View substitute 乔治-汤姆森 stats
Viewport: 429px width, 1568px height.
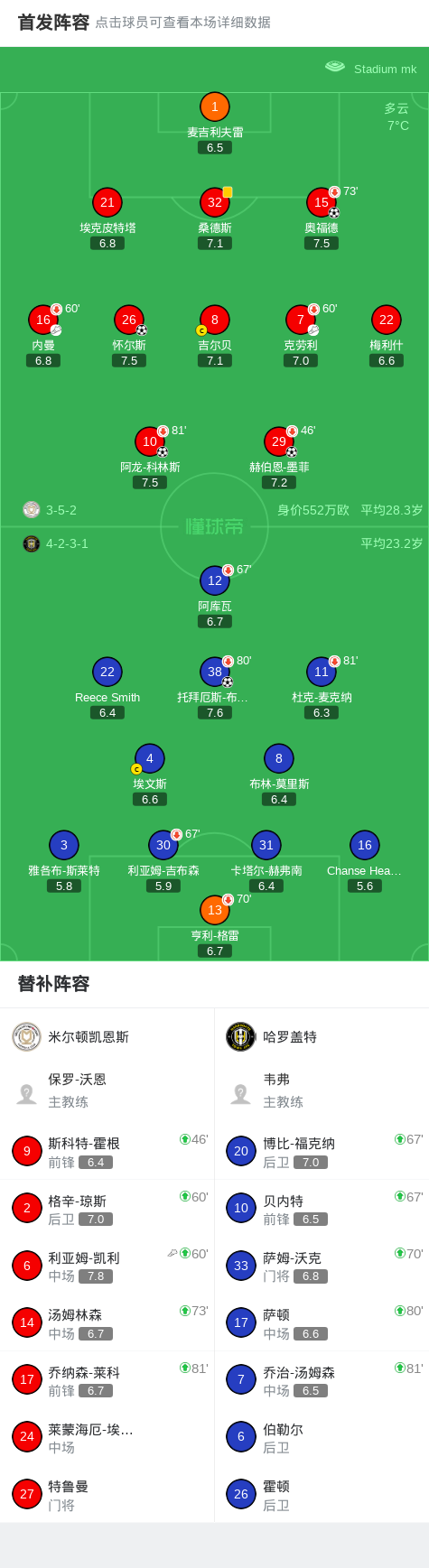(x=322, y=1380)
